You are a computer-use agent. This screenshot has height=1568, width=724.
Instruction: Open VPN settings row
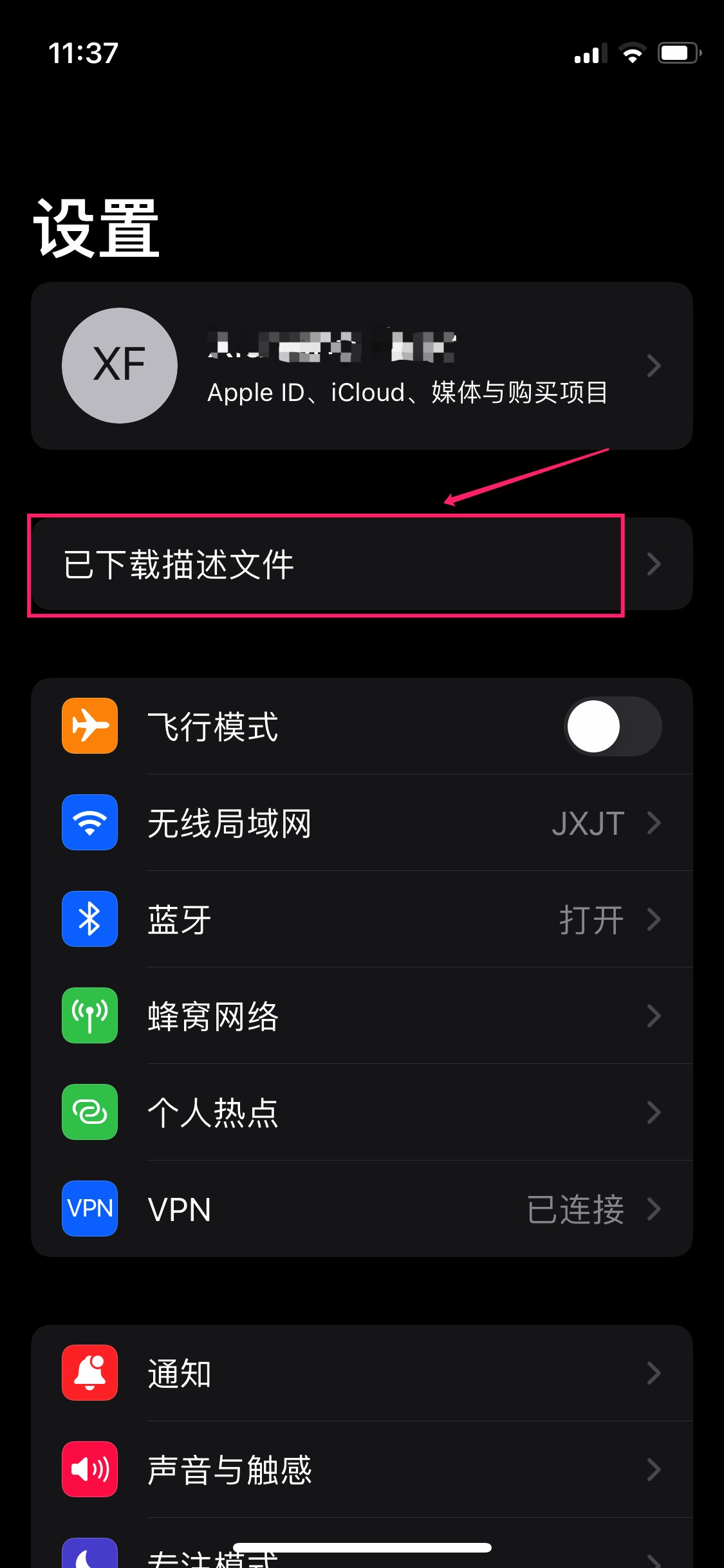click(x=362, y=1209)
